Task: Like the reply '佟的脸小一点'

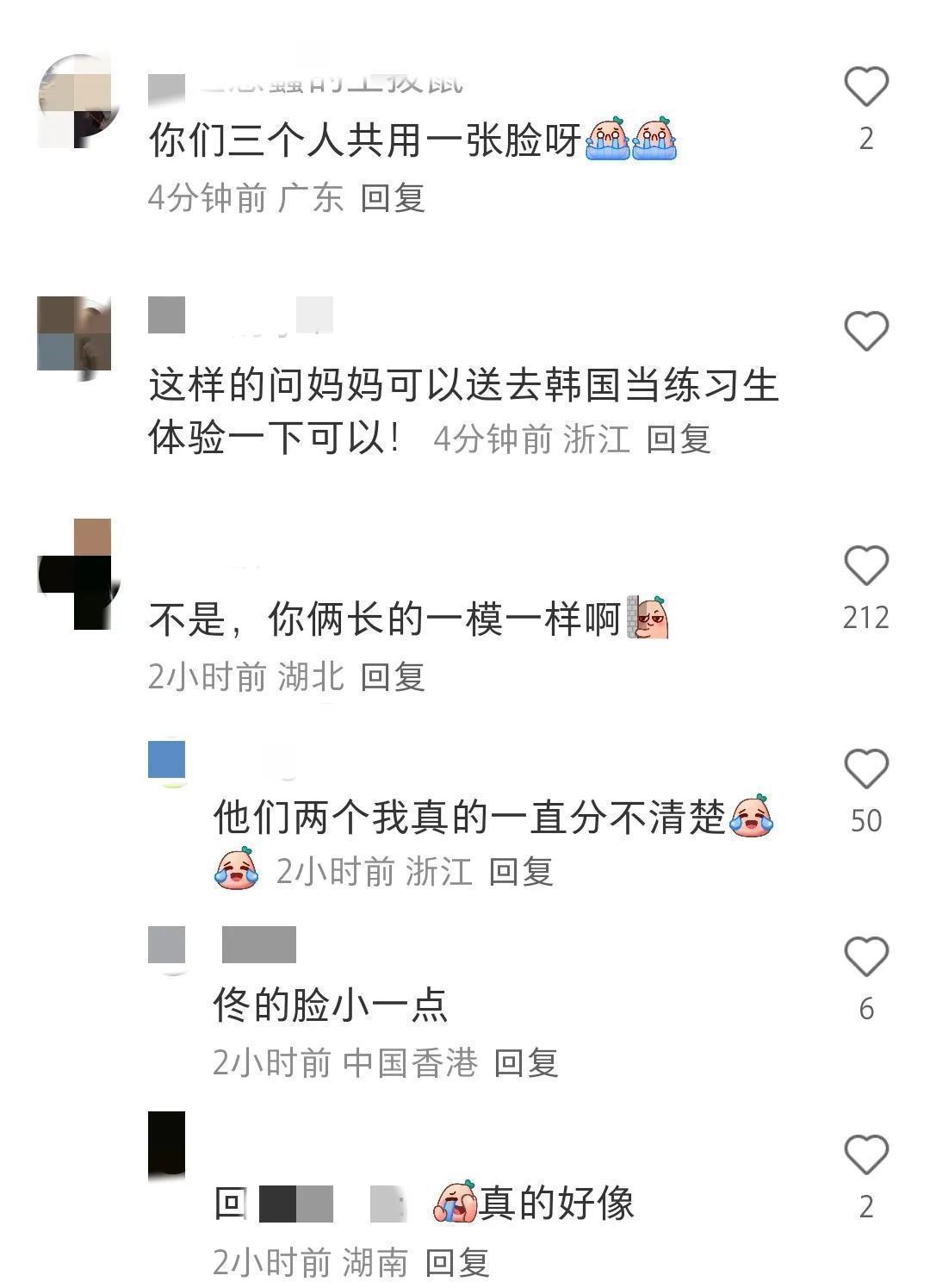Action: (865, 957)
